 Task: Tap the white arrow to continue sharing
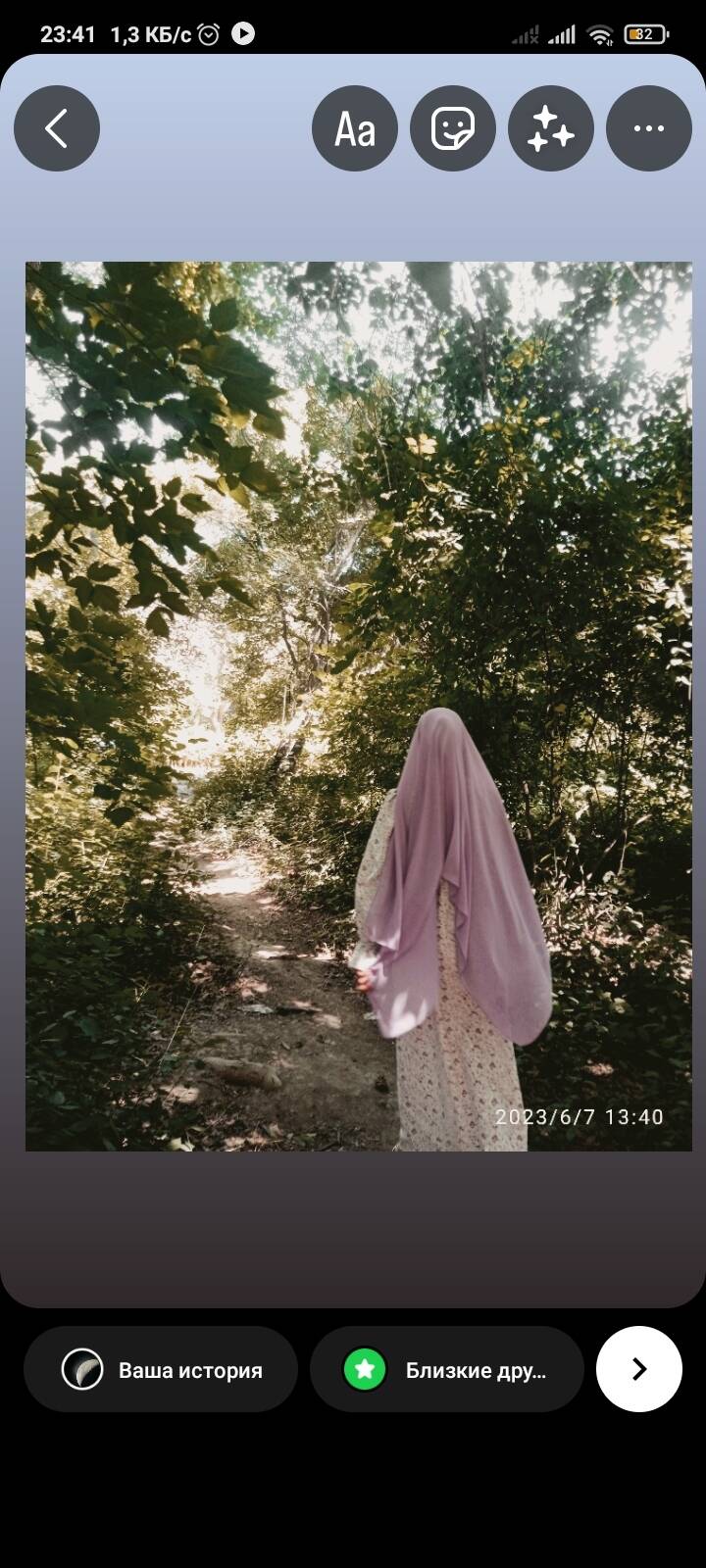[x=639, y=1369]
